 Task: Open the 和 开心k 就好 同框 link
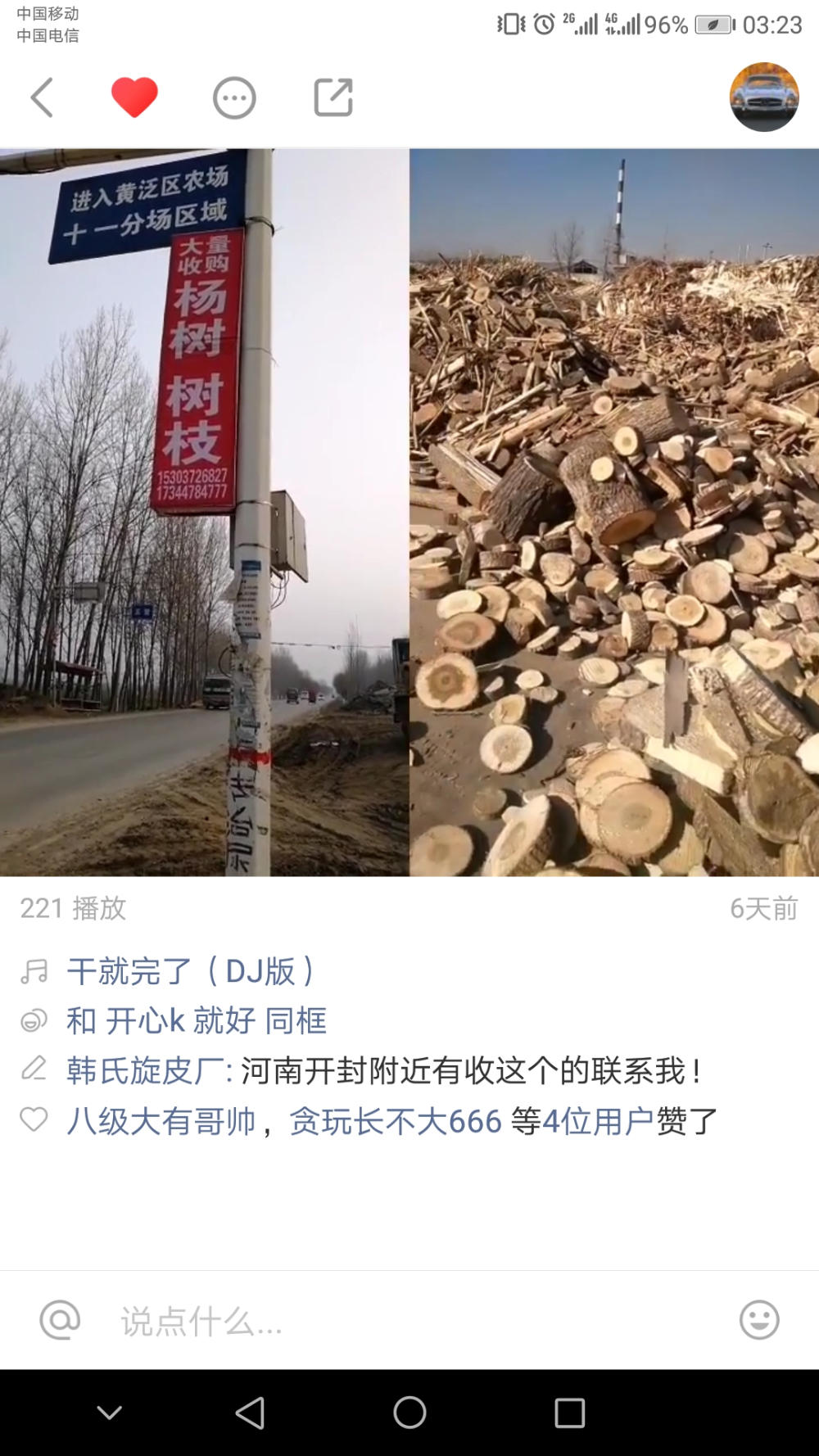(197, 1021)
